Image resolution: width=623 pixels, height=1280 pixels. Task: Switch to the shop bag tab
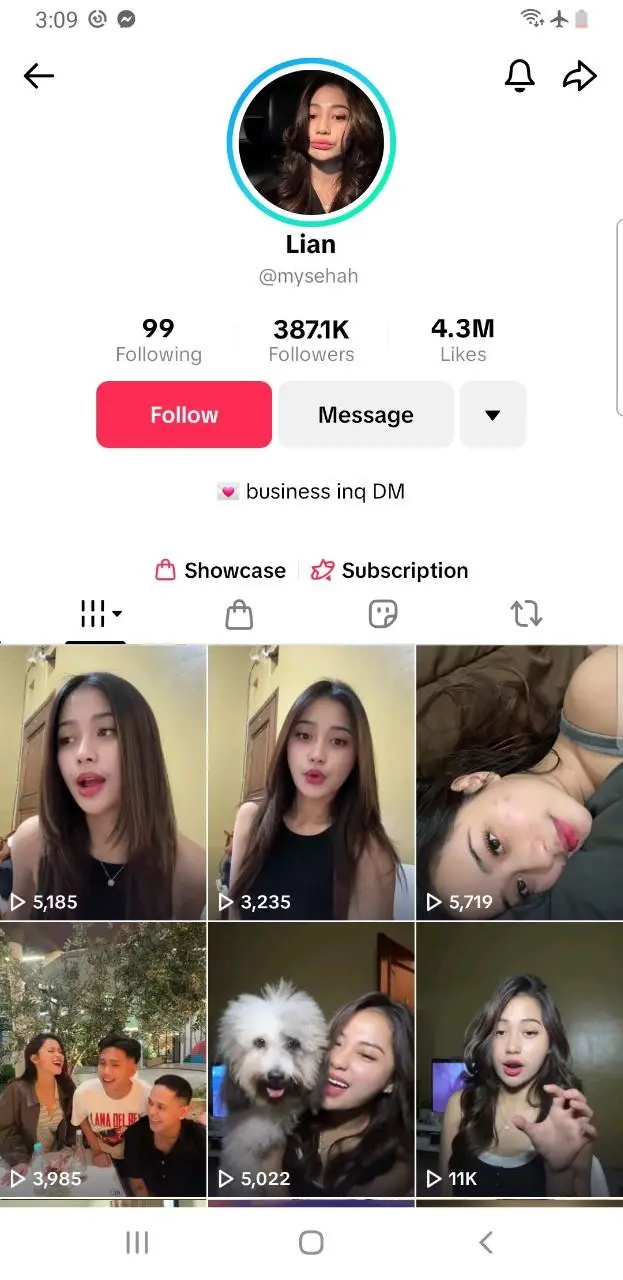click(x=239, y=614)
